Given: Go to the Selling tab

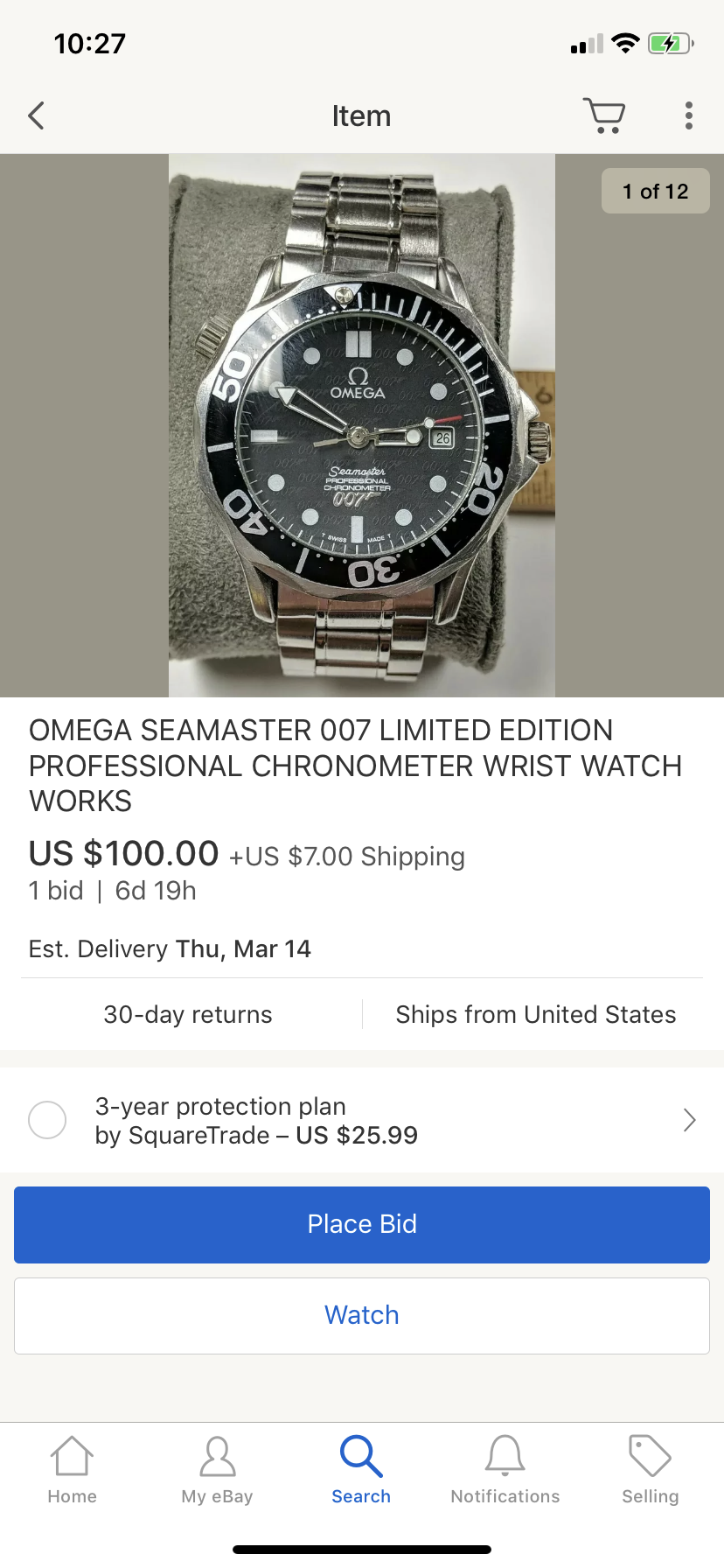Looking at the screenshot, I should tap(650, 1470).
